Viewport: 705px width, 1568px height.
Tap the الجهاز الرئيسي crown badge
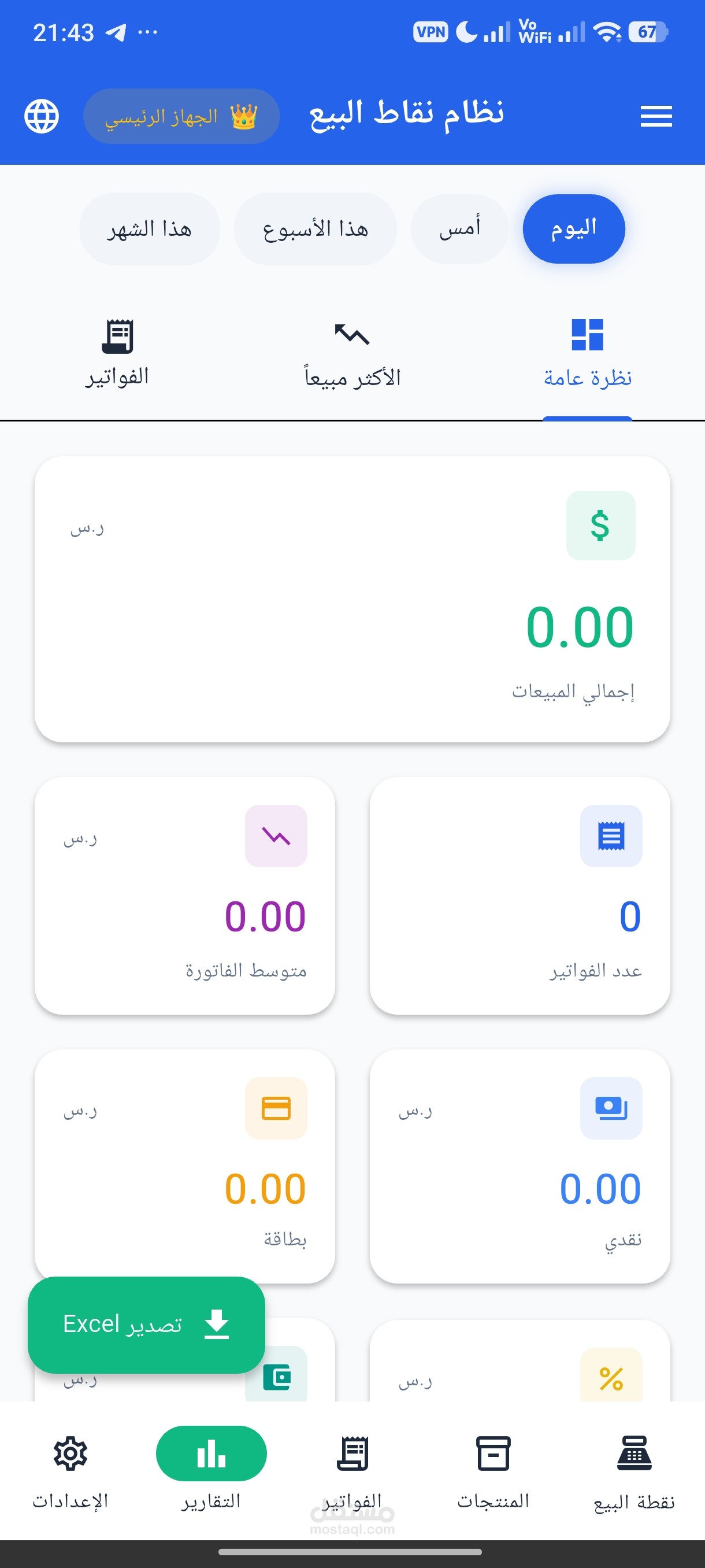[x=181, y=116]
